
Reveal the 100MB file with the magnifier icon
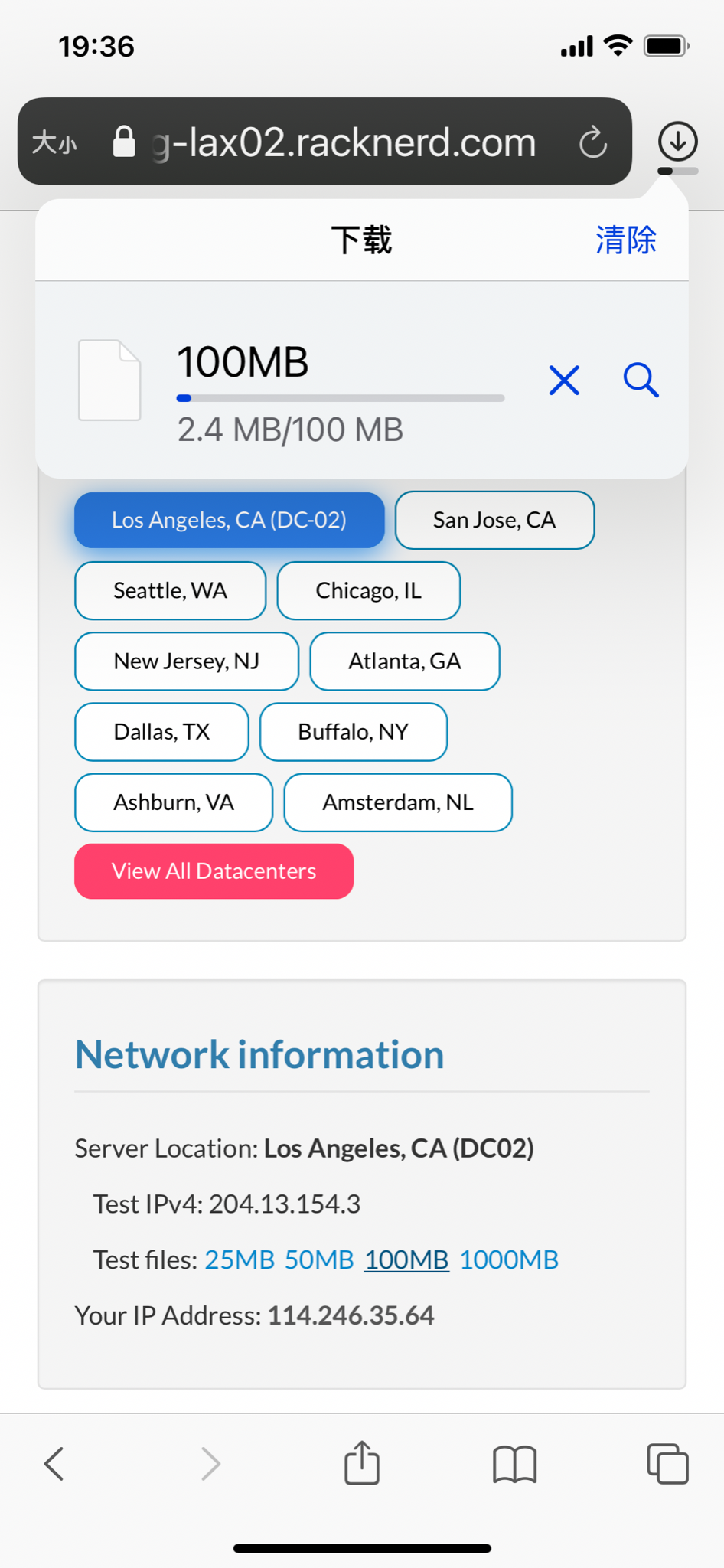tap(641, 381)
